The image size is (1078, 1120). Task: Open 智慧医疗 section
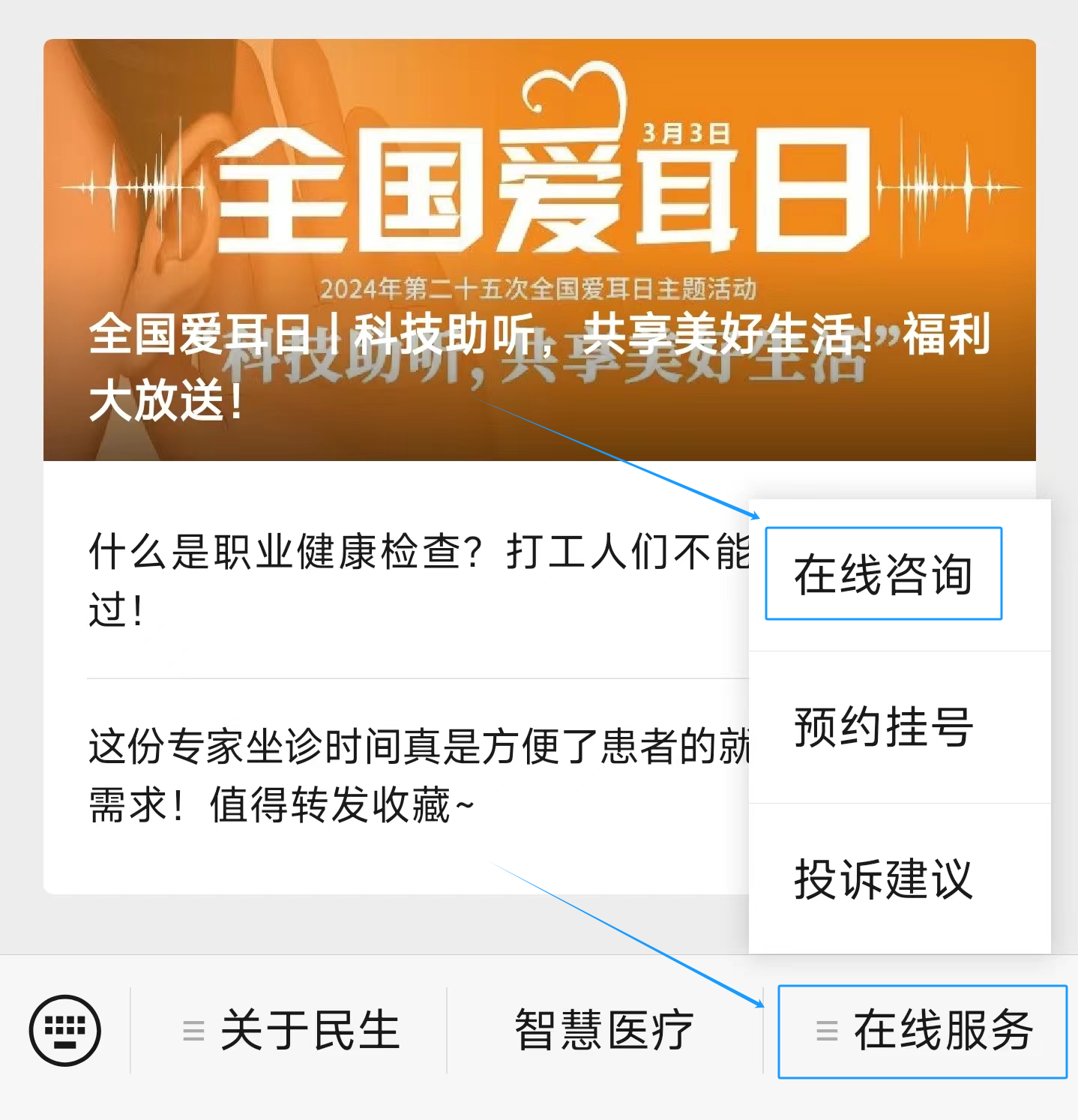(x=604, y=1030)
